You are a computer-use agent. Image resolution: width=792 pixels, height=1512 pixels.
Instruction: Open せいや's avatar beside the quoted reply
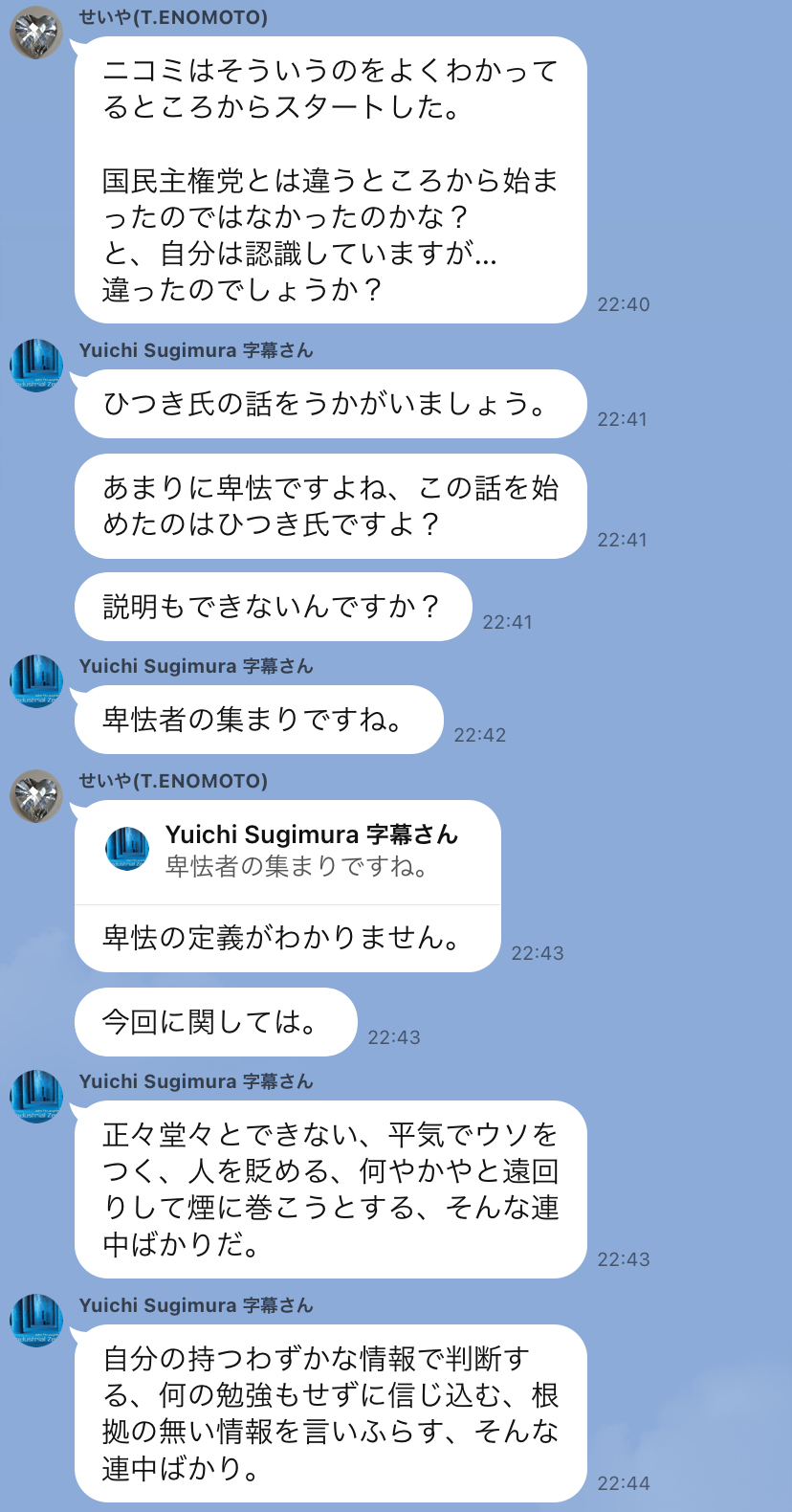[x=36, y=796]
